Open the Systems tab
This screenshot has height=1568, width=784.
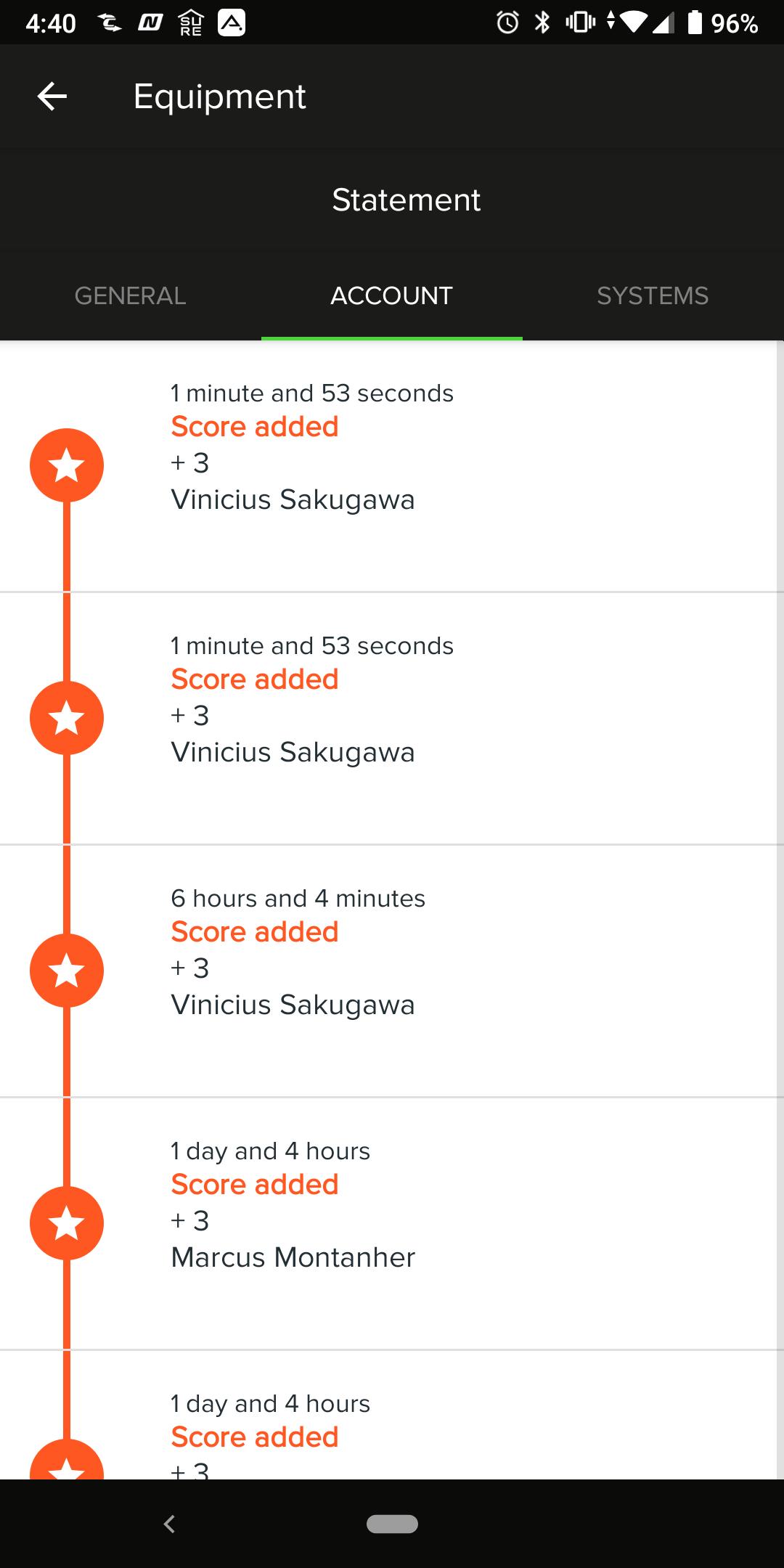[x=653, y=295]
